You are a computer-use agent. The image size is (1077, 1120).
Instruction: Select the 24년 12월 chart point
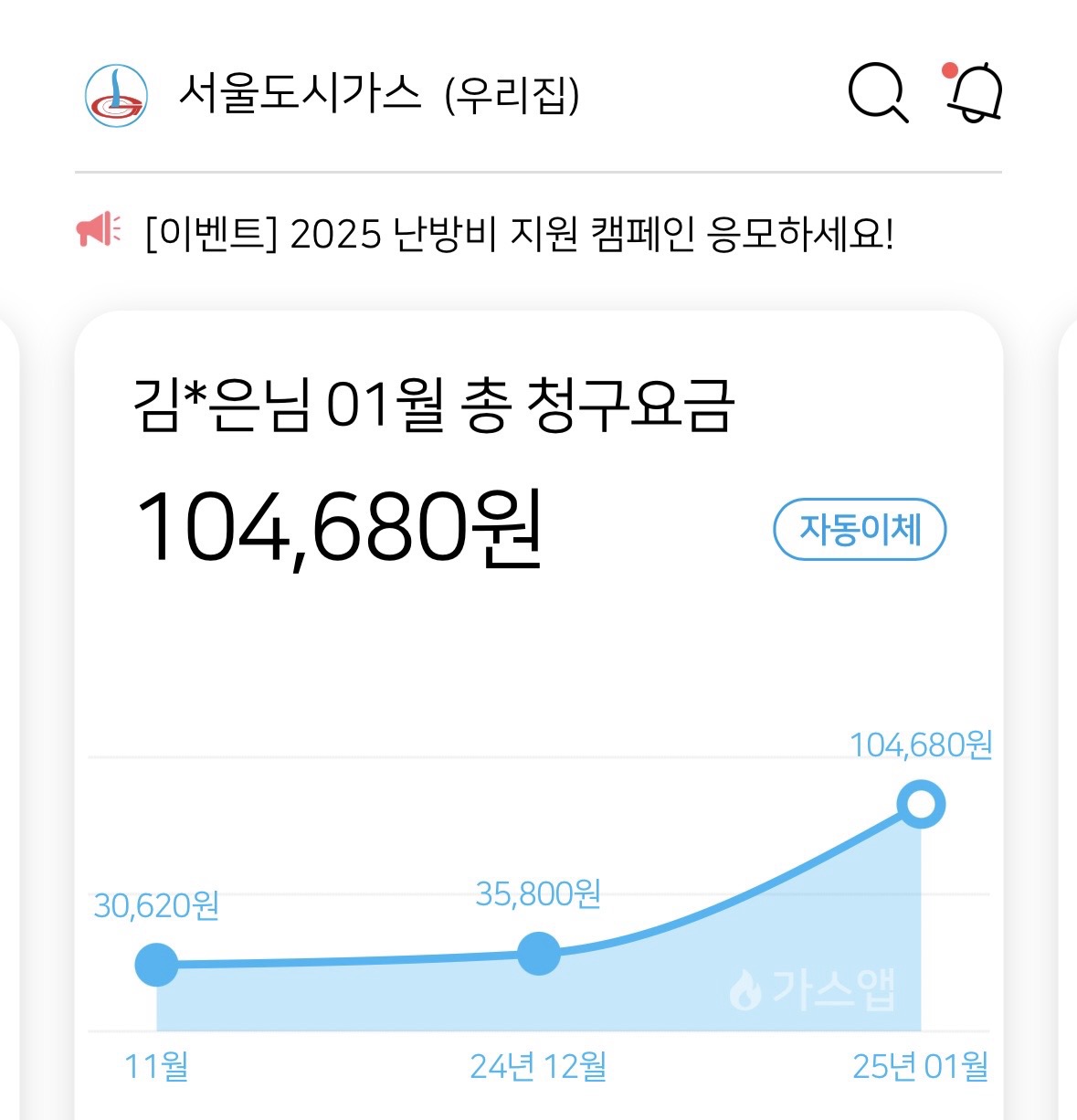click(538, 954)
